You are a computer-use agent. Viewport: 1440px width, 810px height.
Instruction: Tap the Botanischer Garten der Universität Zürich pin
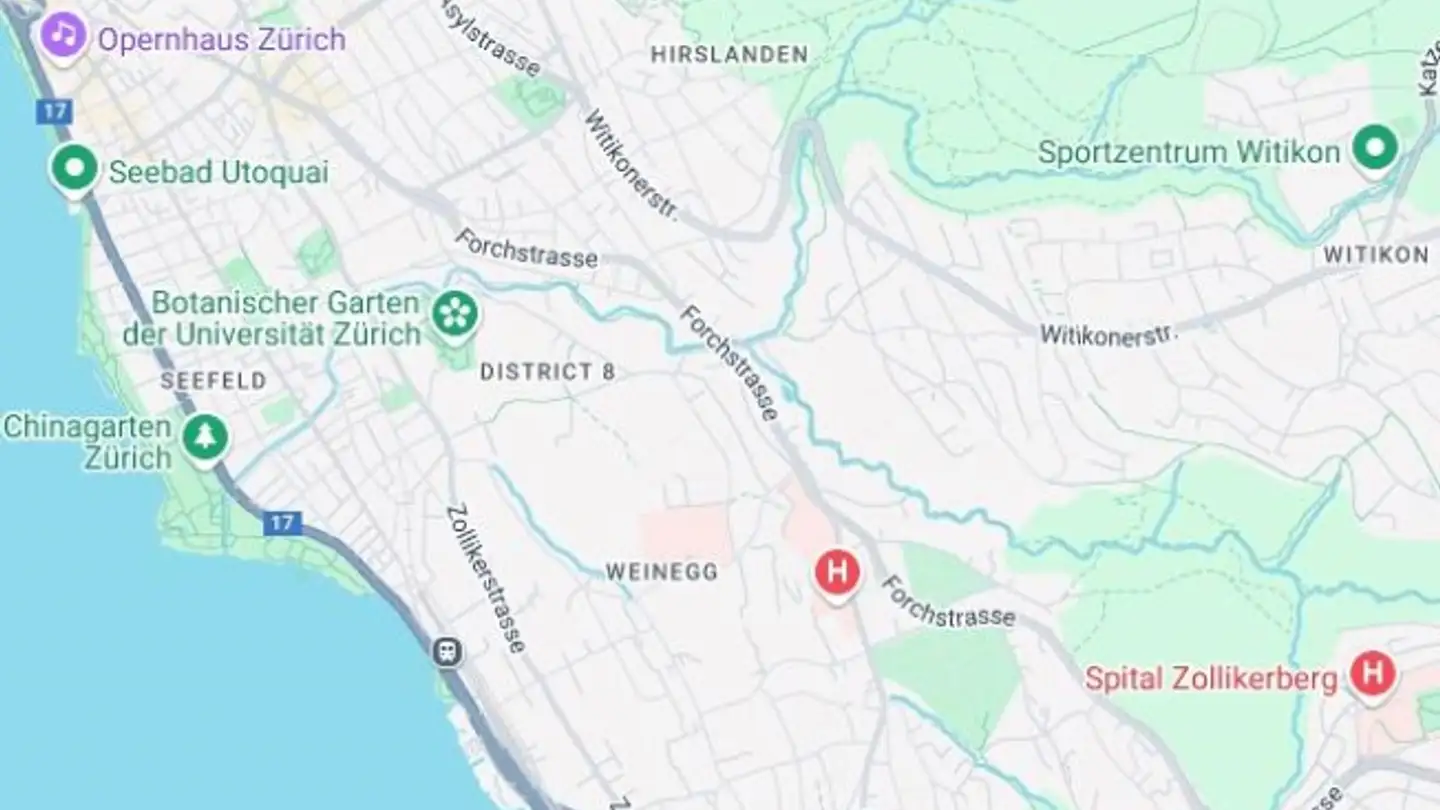455,314
